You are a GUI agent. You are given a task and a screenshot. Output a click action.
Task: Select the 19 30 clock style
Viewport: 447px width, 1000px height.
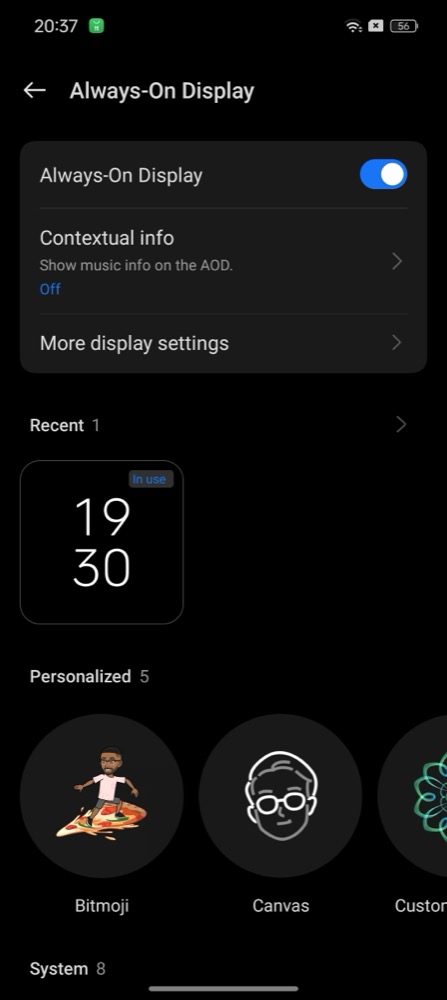(x=102, y=542)
